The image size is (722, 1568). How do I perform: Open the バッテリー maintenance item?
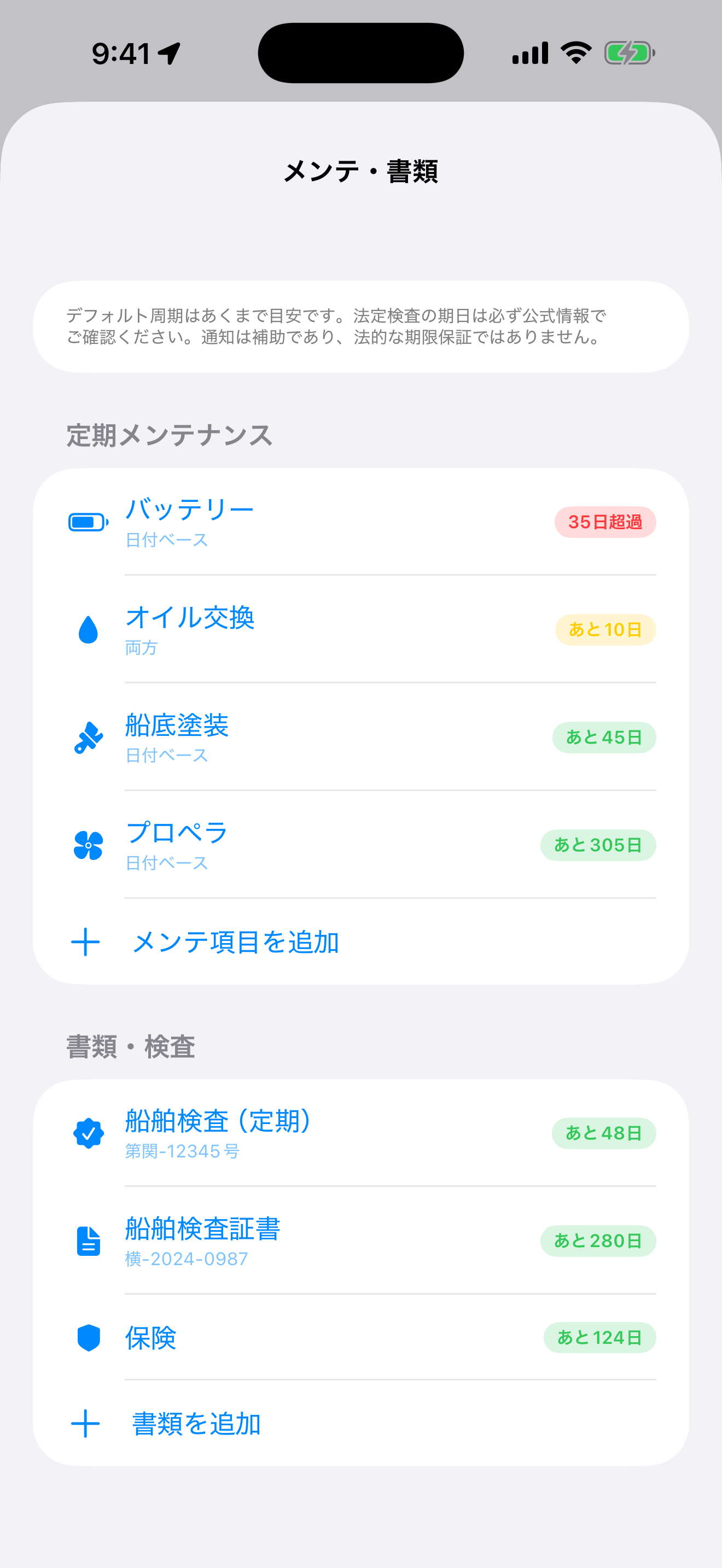pos(361,522)
